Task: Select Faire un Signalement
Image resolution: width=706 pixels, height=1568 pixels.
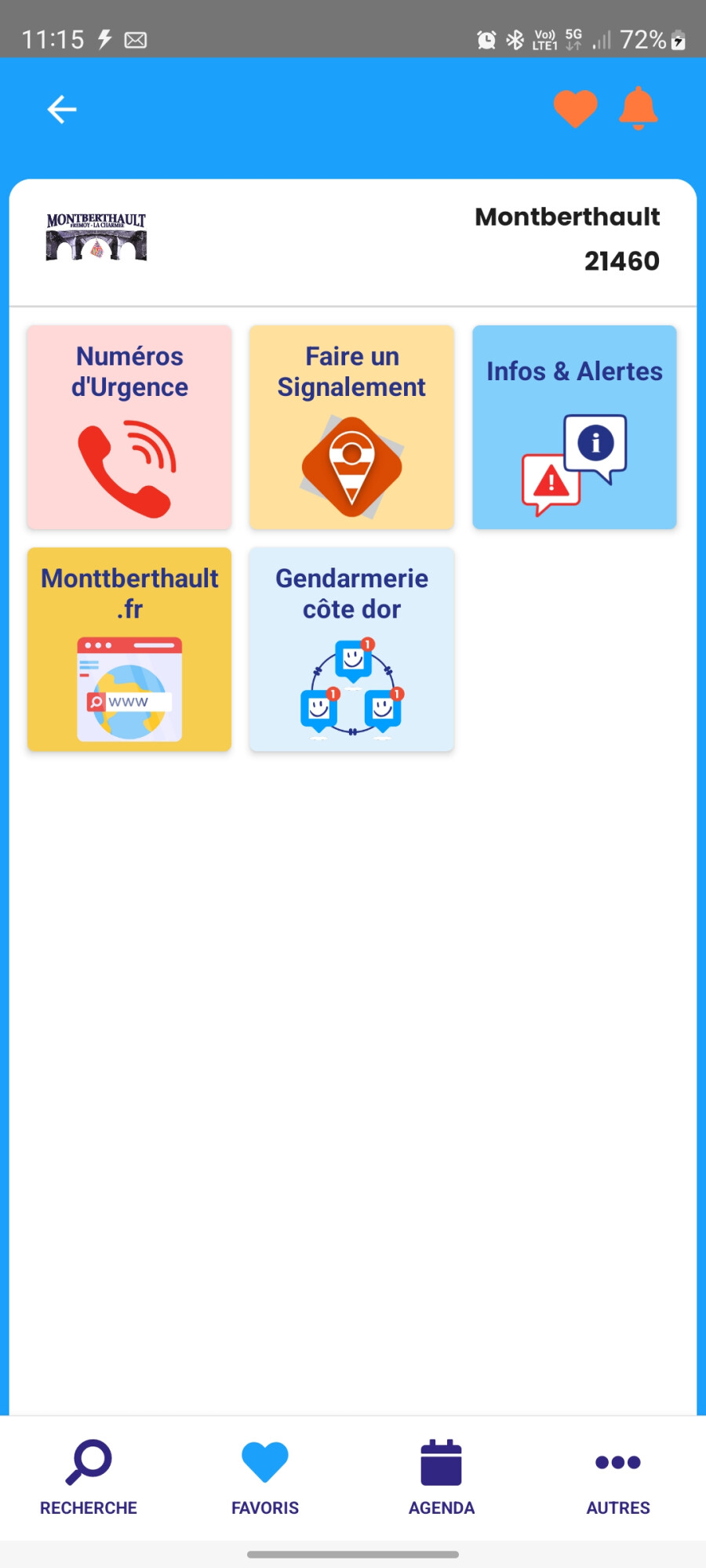Action: click(352, 427)
